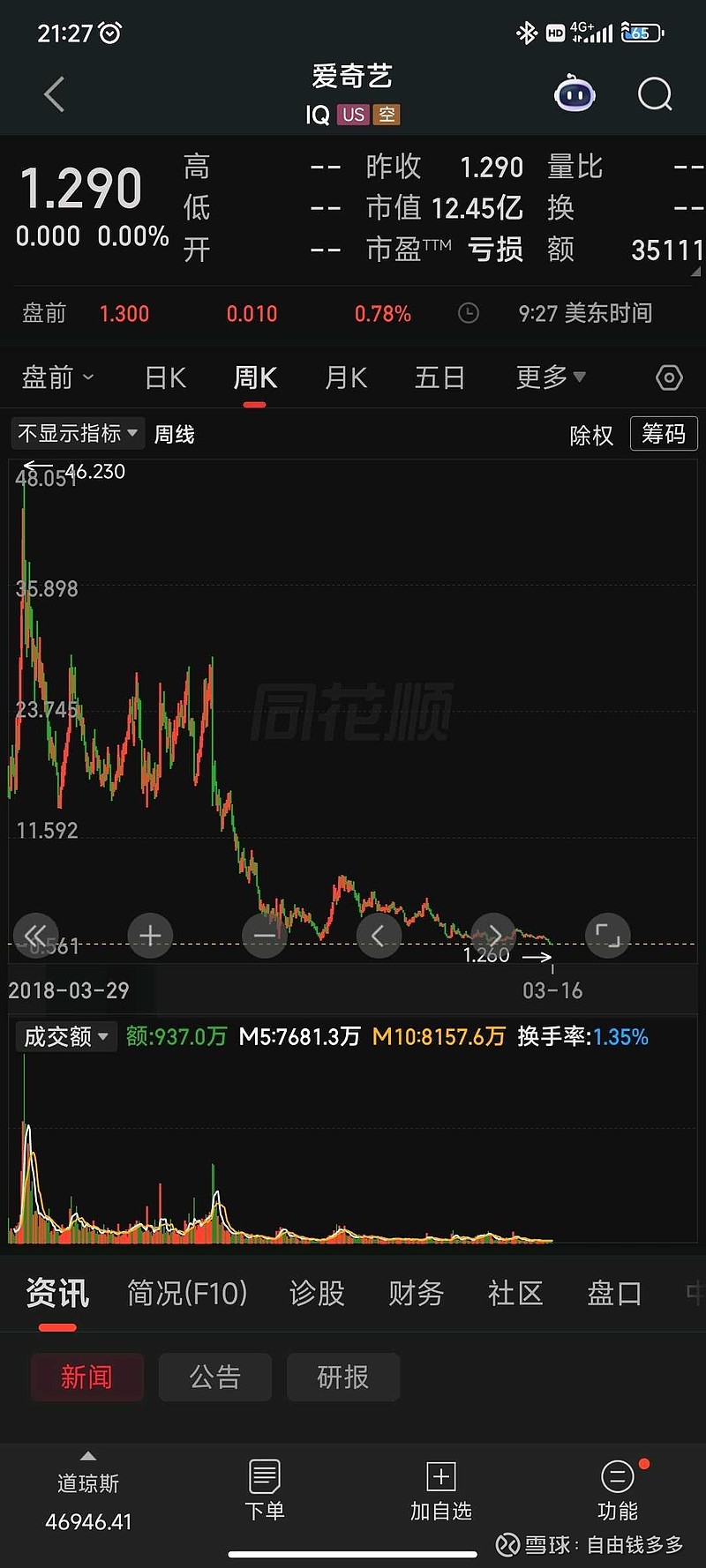Screen dimensions: 706x1568
Task: Open the 成交额 volume indicator selector
Action: tap(66, 1036)
